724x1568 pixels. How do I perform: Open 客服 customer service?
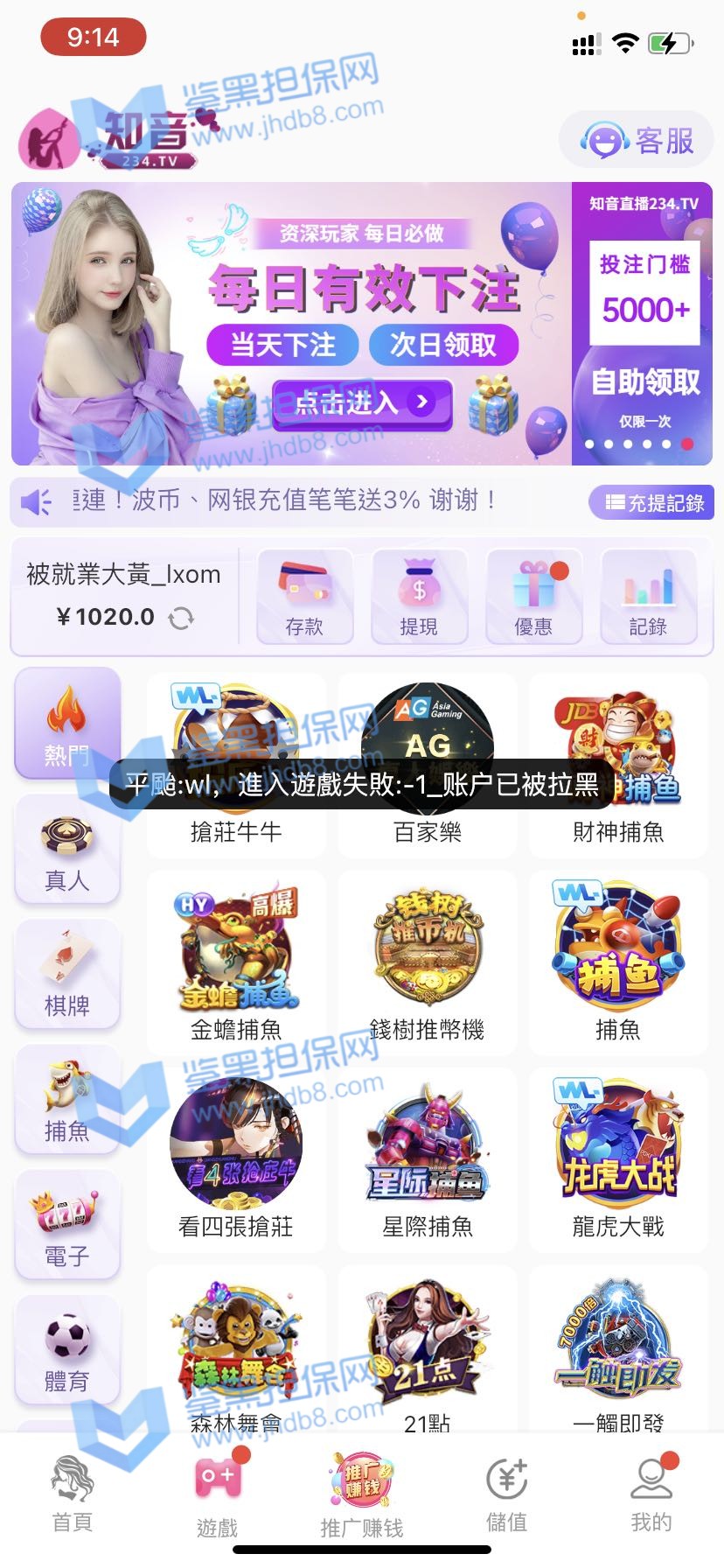pyautogui.click(x=637, y=140)
